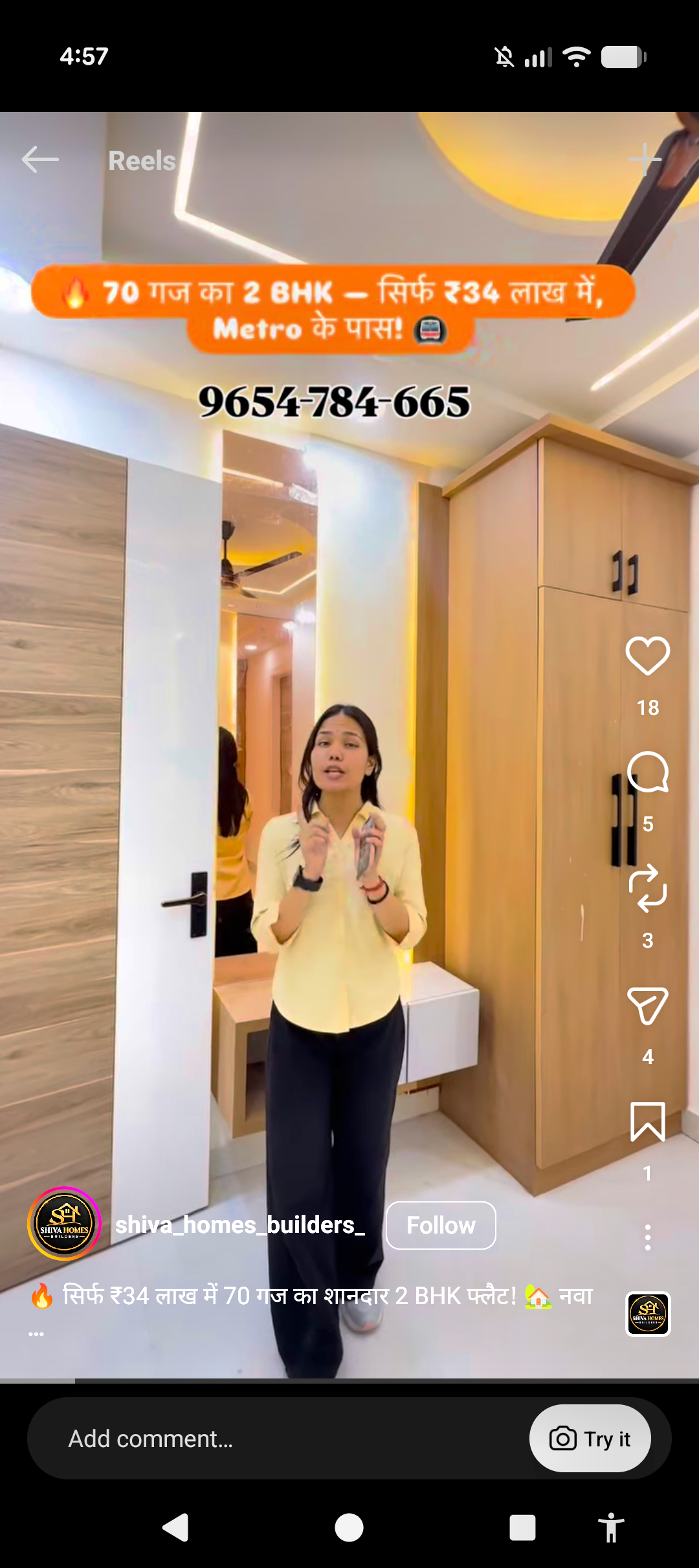This screenshot has width=699, height=1568.
Task: Open the comments on this reel
Action: 647,772
